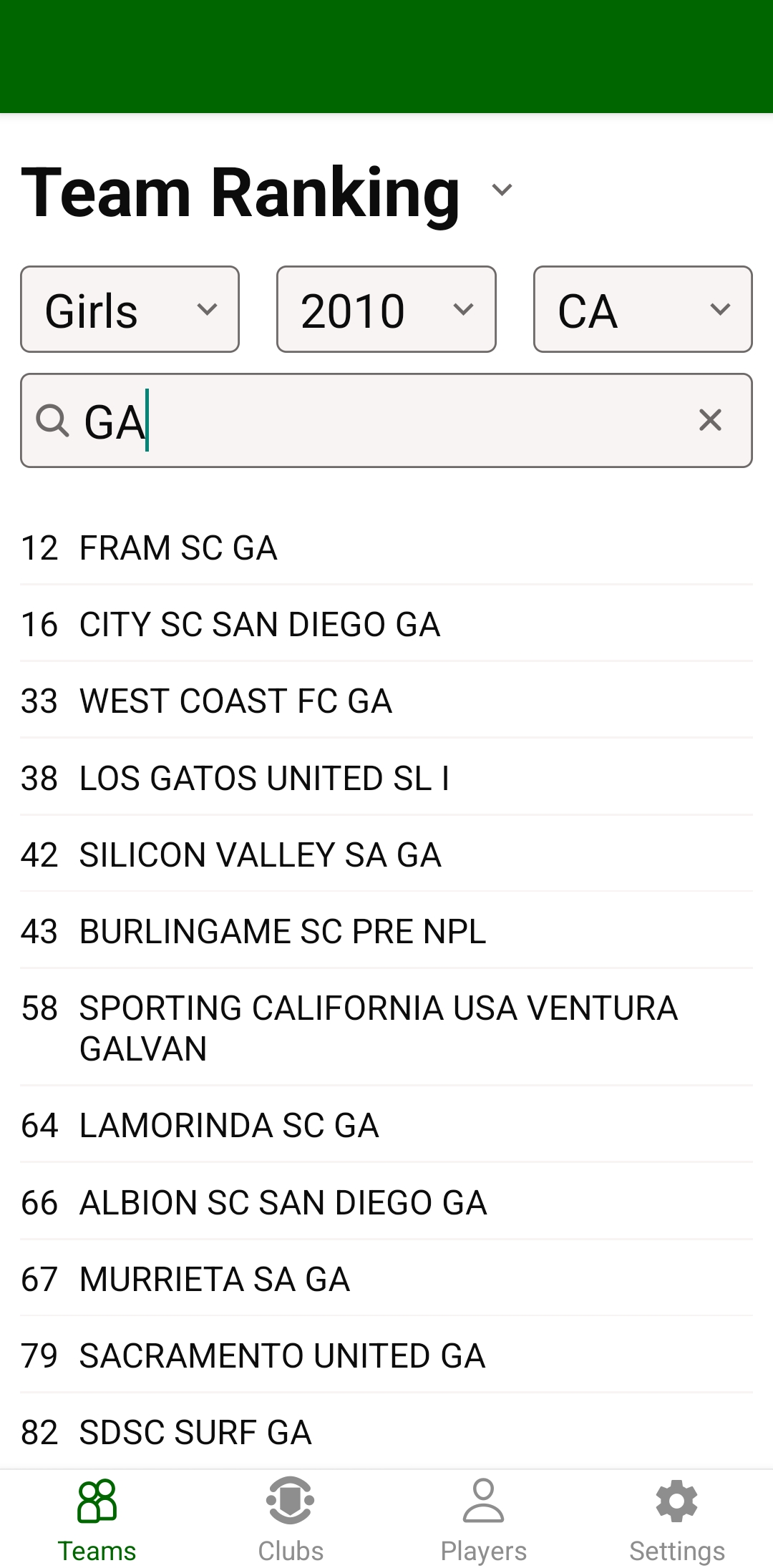Open the CA state dropdown

tap(642, 309)
